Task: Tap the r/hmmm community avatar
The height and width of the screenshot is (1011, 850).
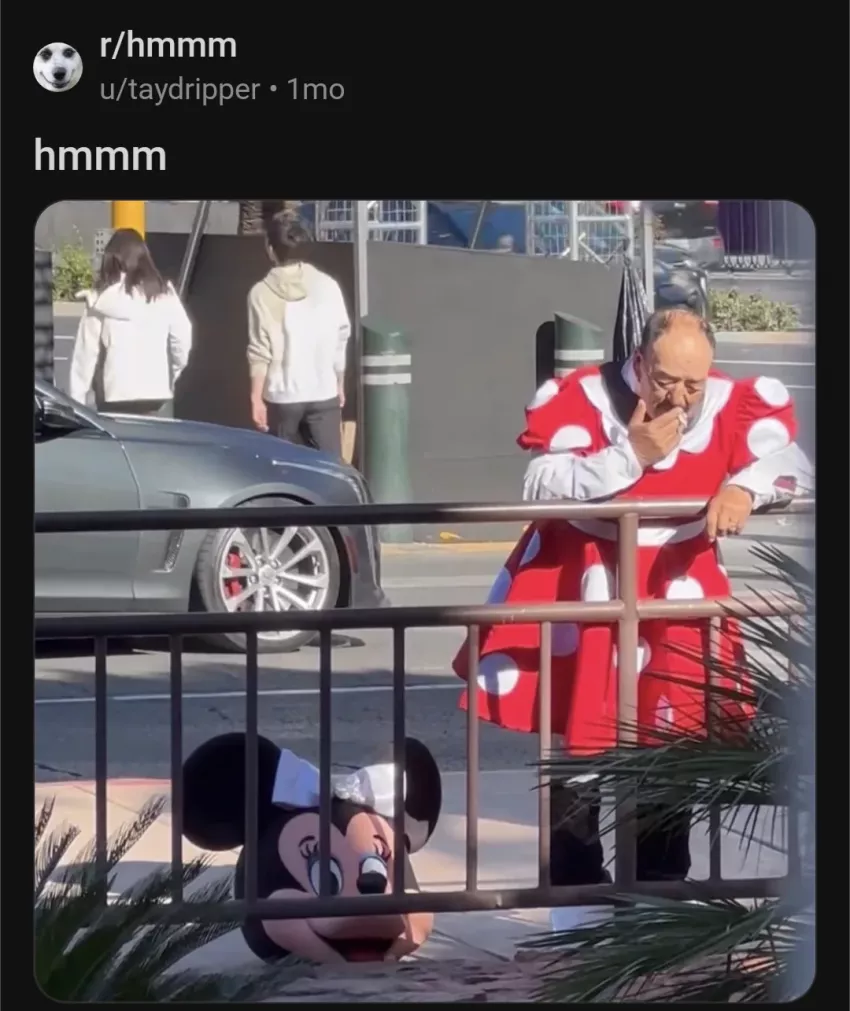Action: [57, 67]
